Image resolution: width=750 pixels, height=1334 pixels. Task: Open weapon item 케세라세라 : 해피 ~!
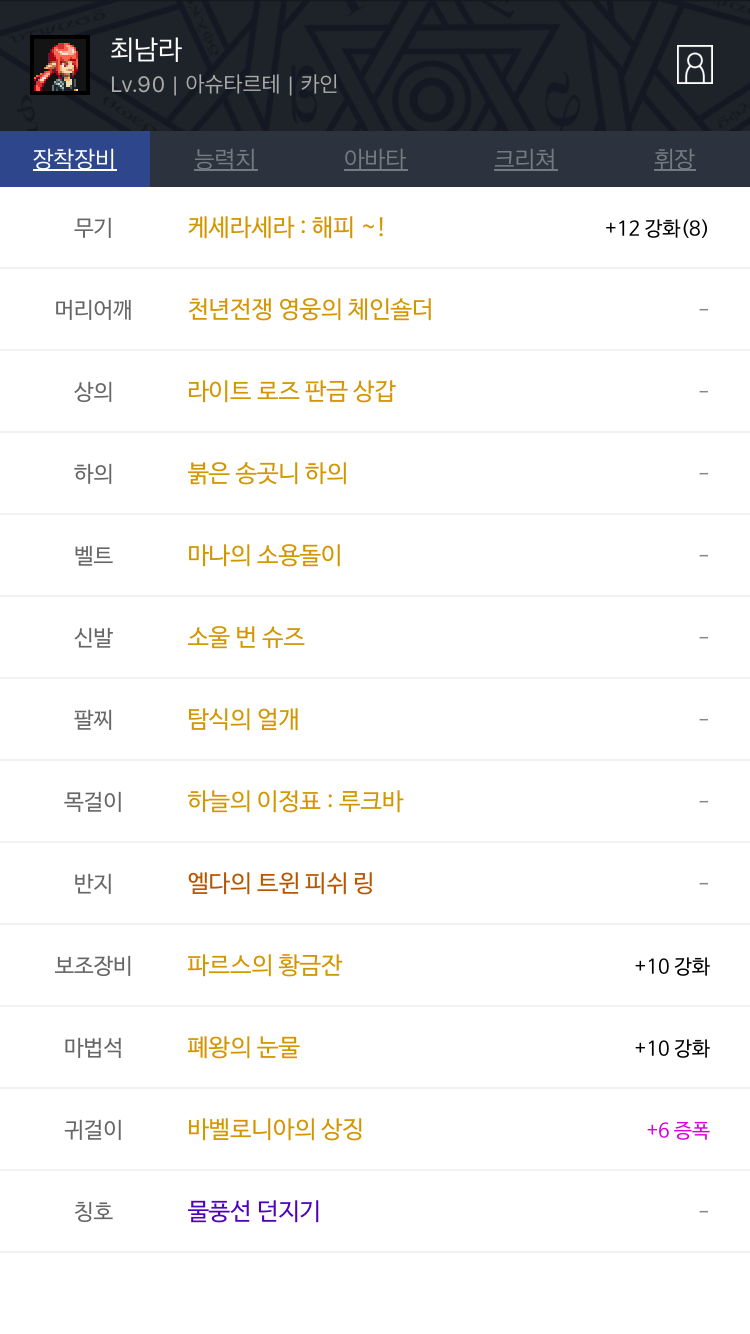point(375,227)
